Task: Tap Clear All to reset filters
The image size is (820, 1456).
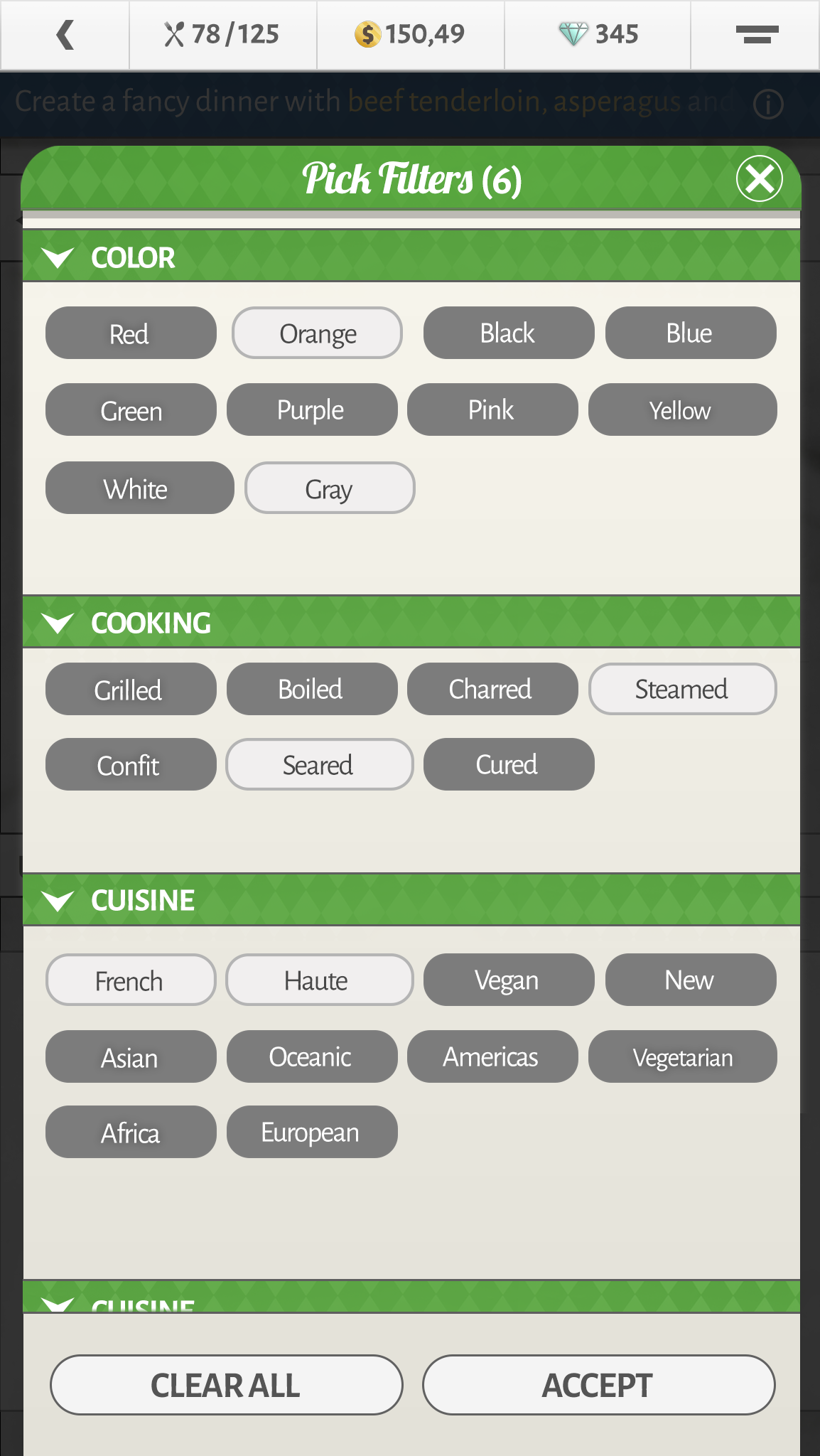Action: (226, 1385)
